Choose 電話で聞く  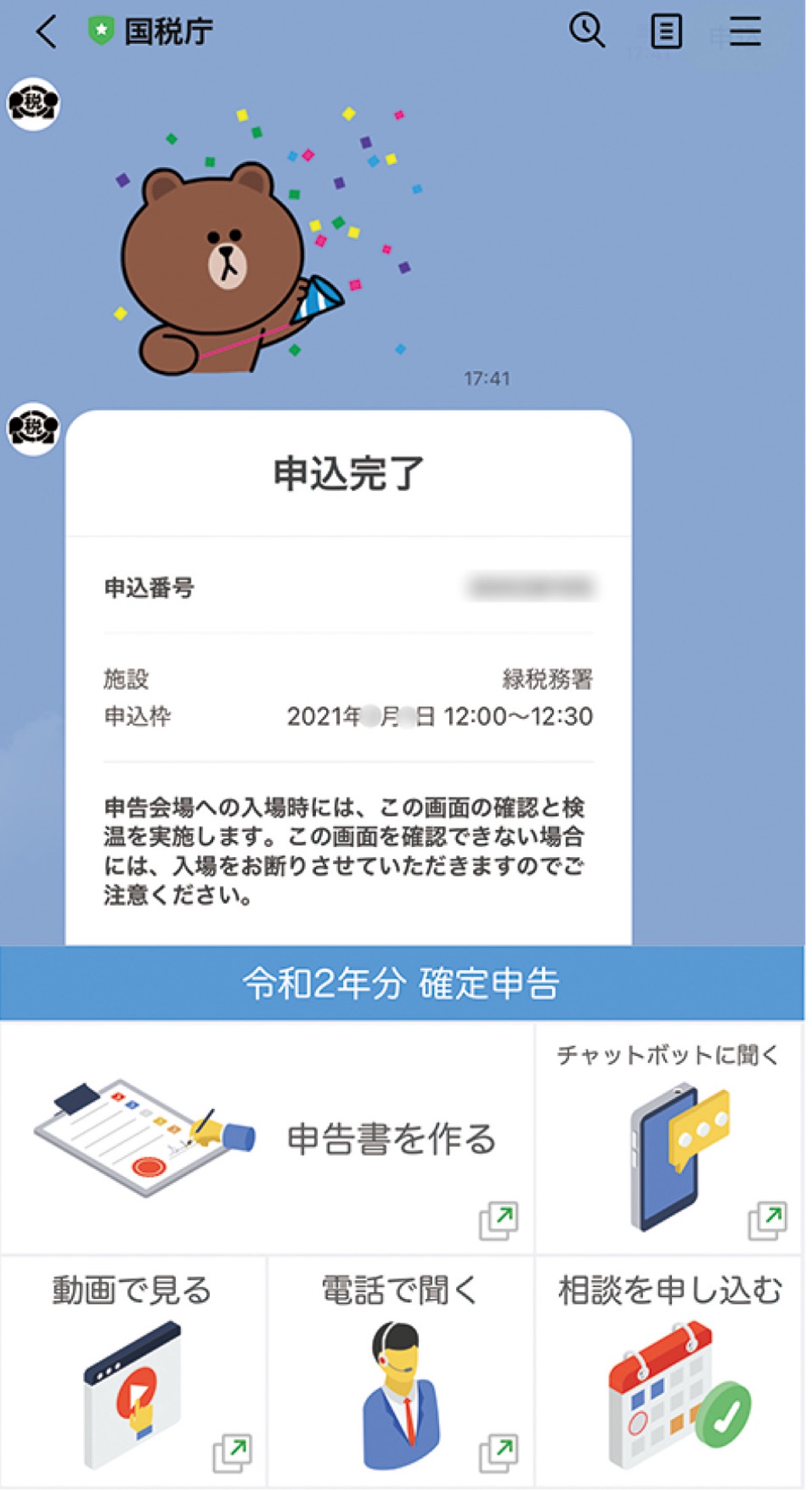pos(401,1372)
